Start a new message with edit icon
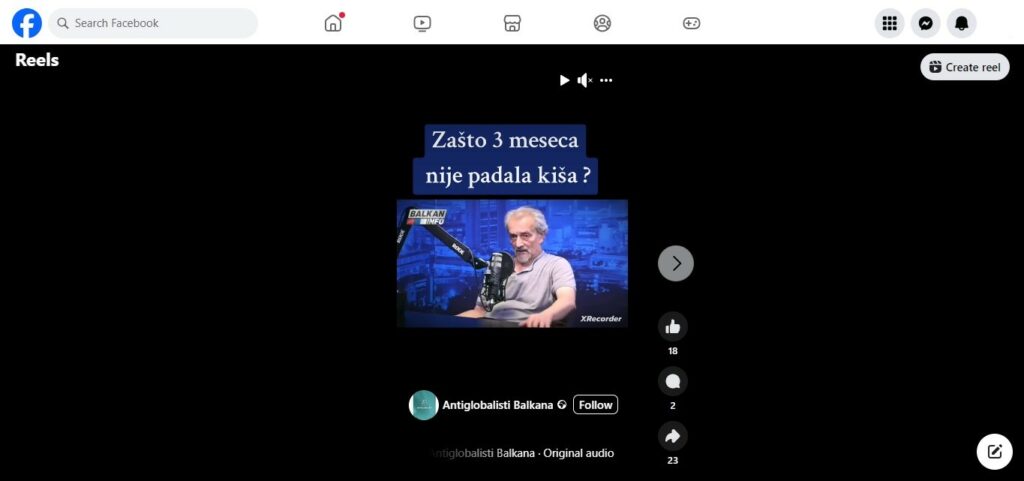This screenshot has width=1024, height=481. click(994, 451)
